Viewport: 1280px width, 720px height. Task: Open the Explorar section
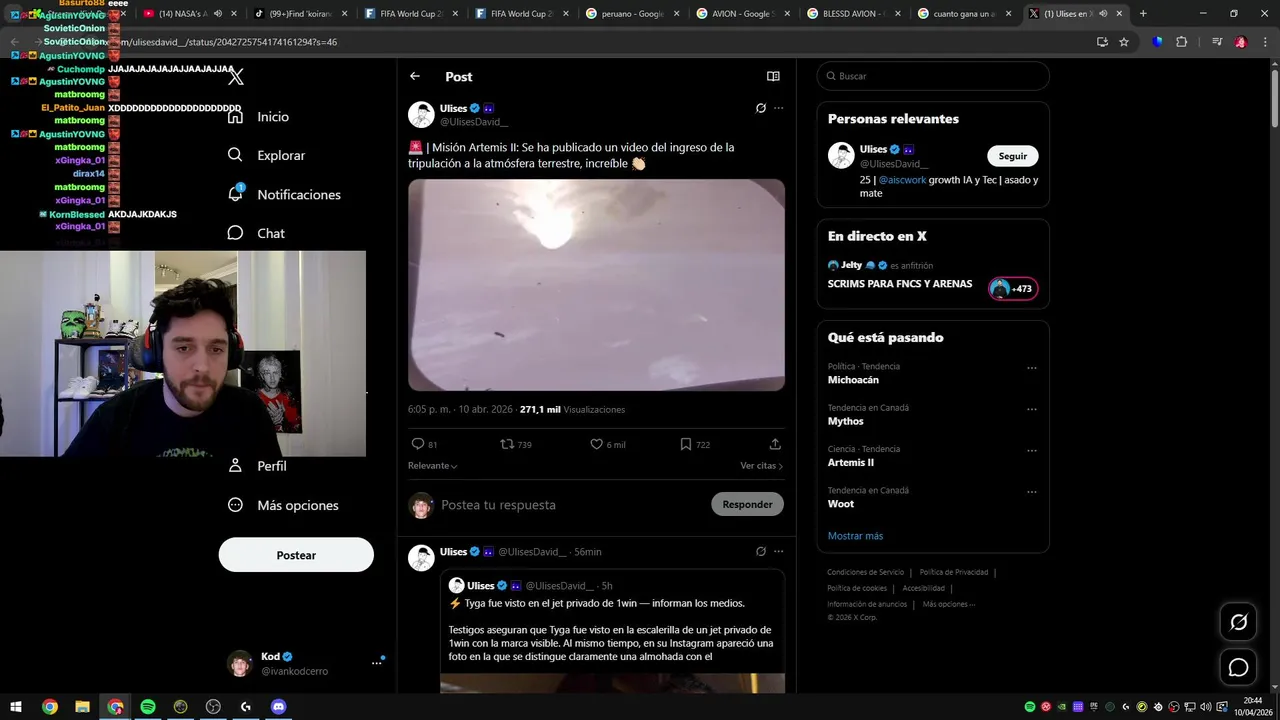coord(280,155)
